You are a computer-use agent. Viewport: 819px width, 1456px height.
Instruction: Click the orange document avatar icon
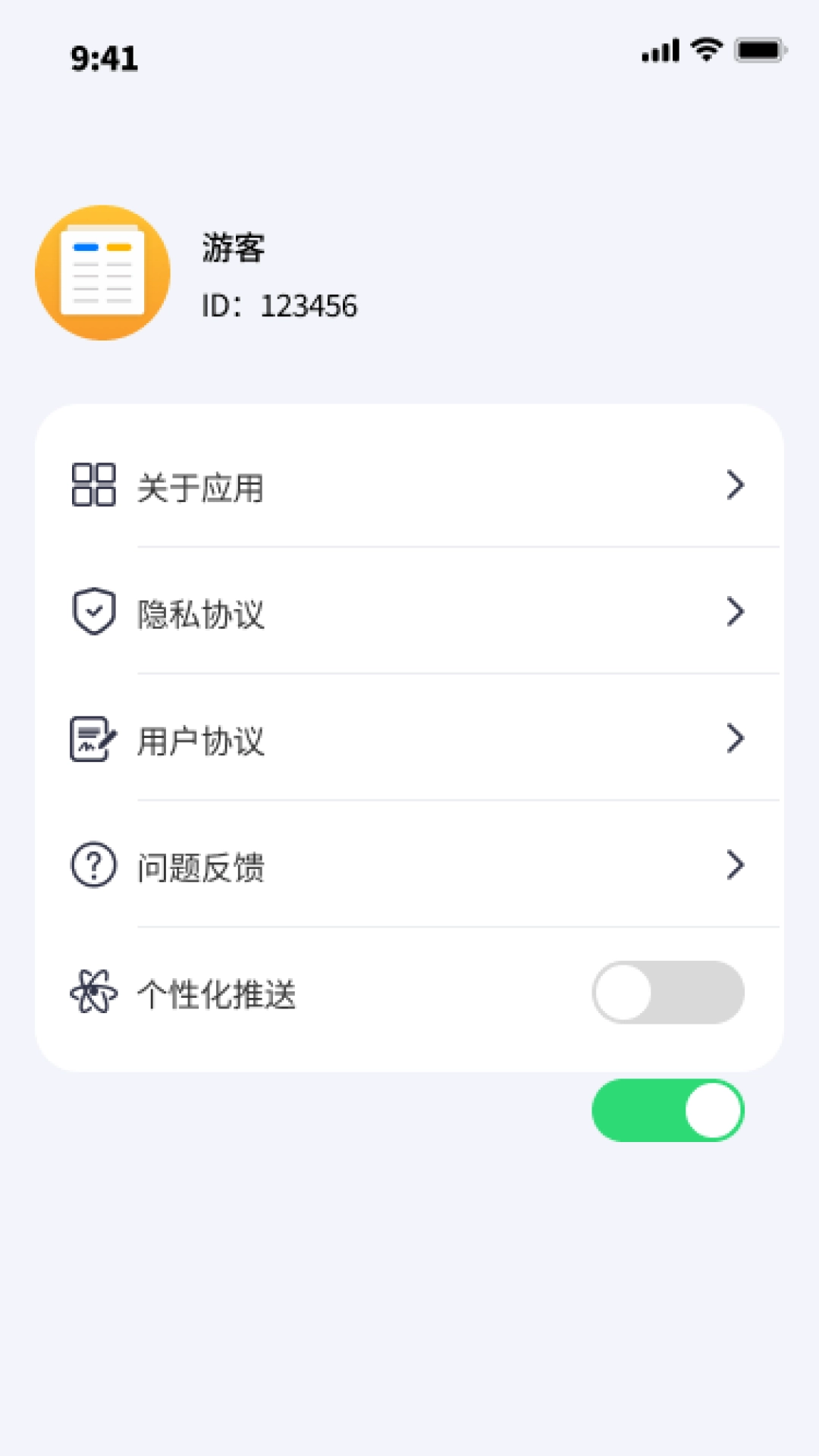[101, 273]
